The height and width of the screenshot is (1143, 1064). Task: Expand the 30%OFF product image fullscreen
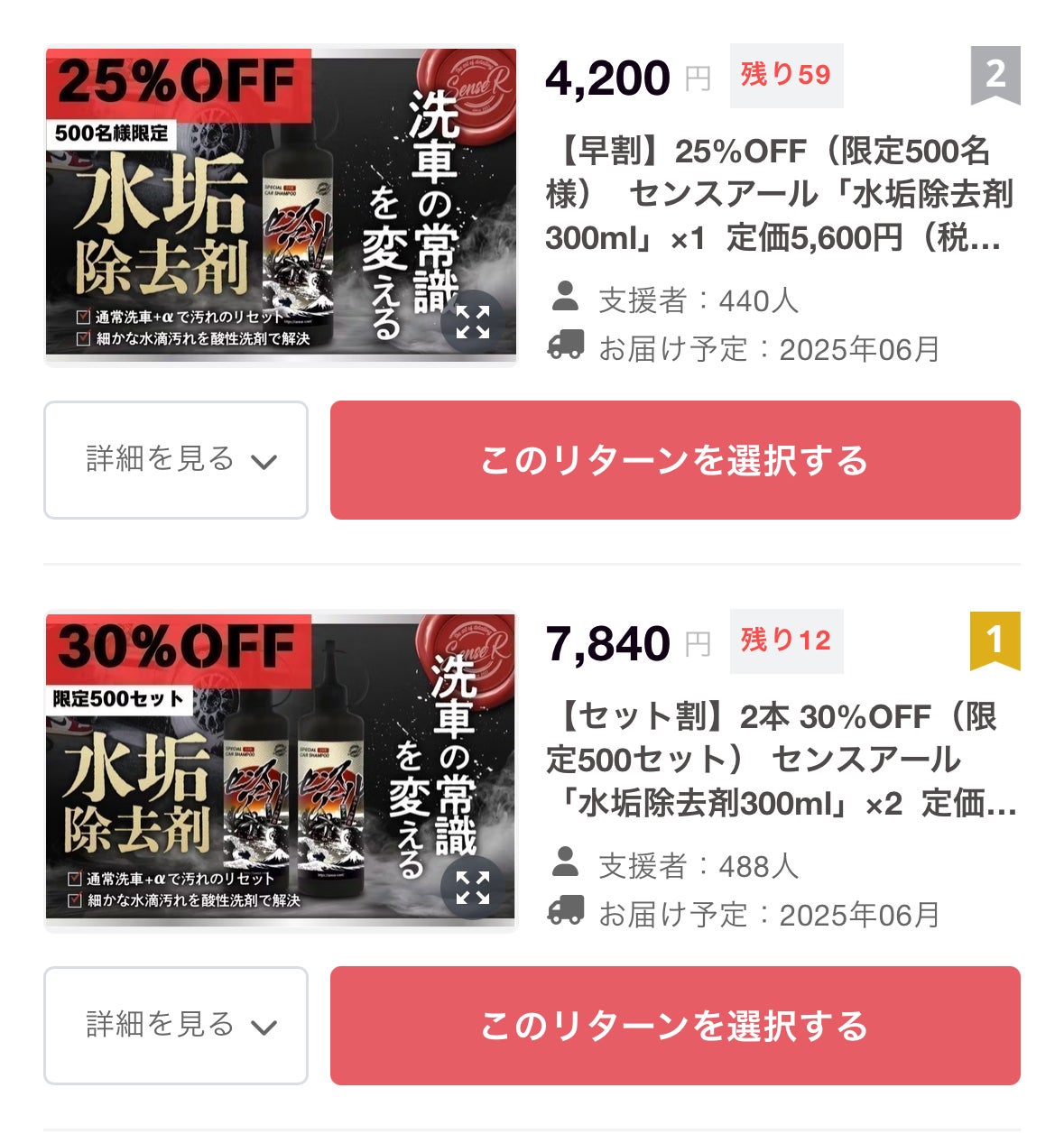[473, 888]
